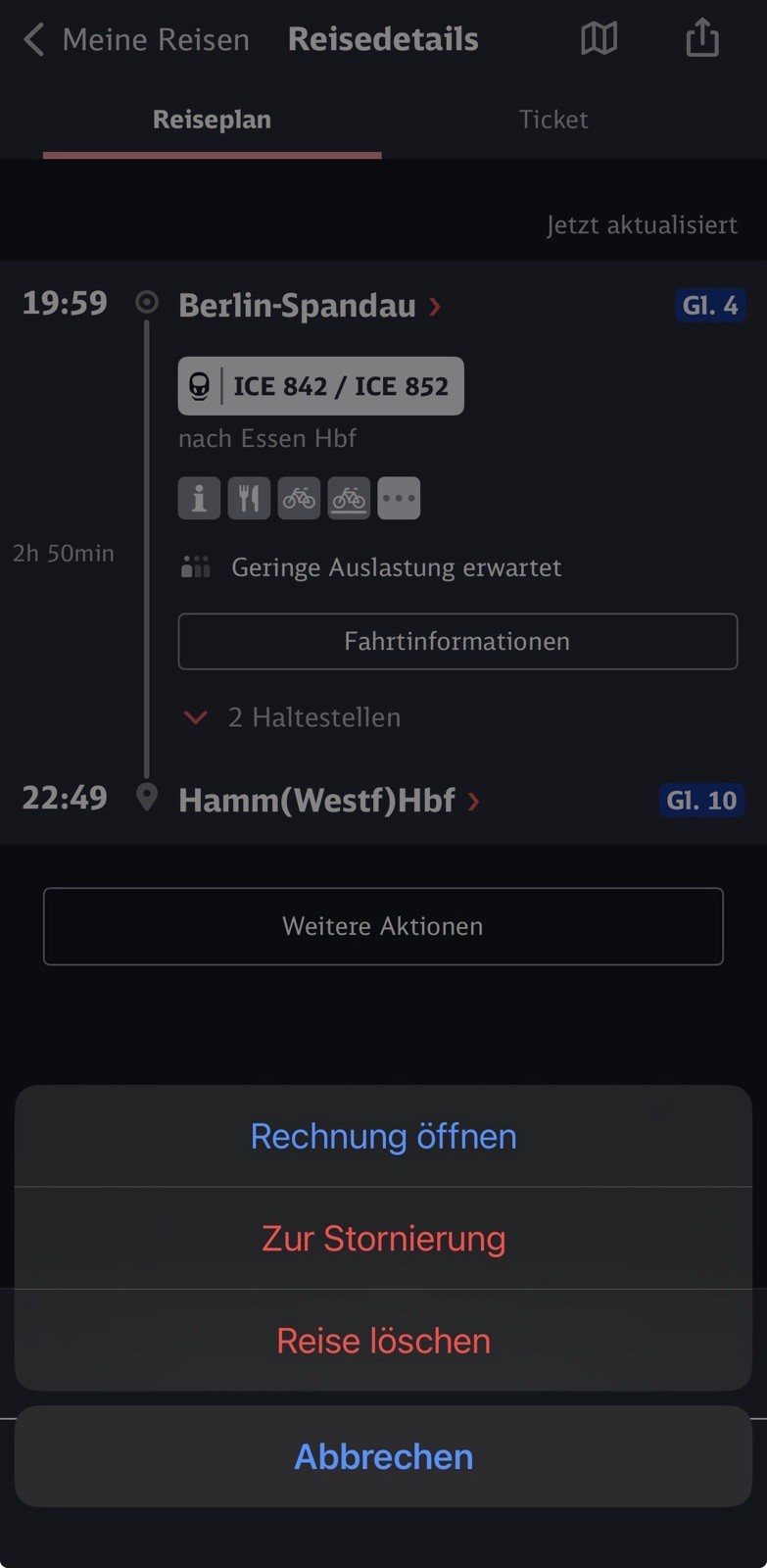Expand the 2 Haltestellen list
Image resolution: width=767 pixels, height=1568 pixels.
click(x=294, y=717)
